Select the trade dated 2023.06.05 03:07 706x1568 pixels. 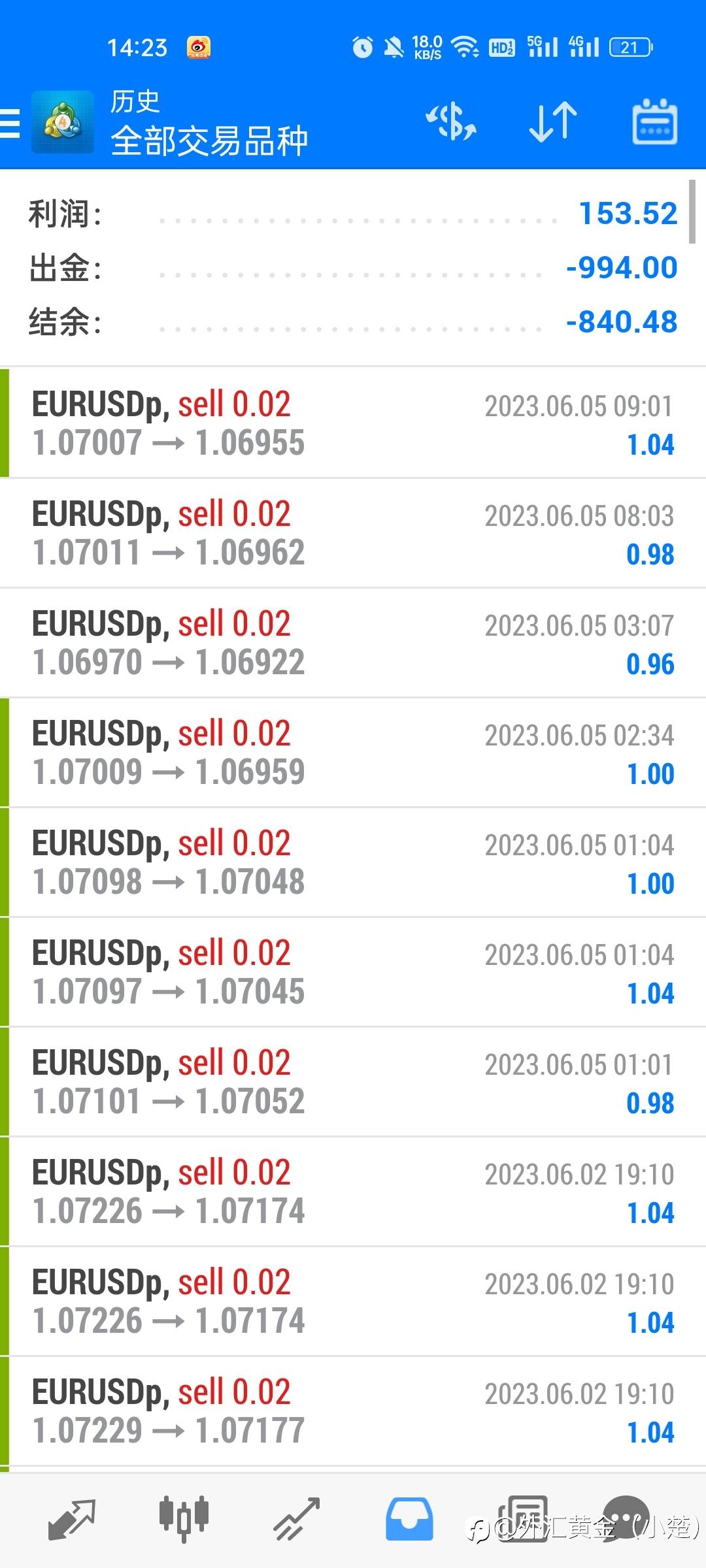point(353,643)
